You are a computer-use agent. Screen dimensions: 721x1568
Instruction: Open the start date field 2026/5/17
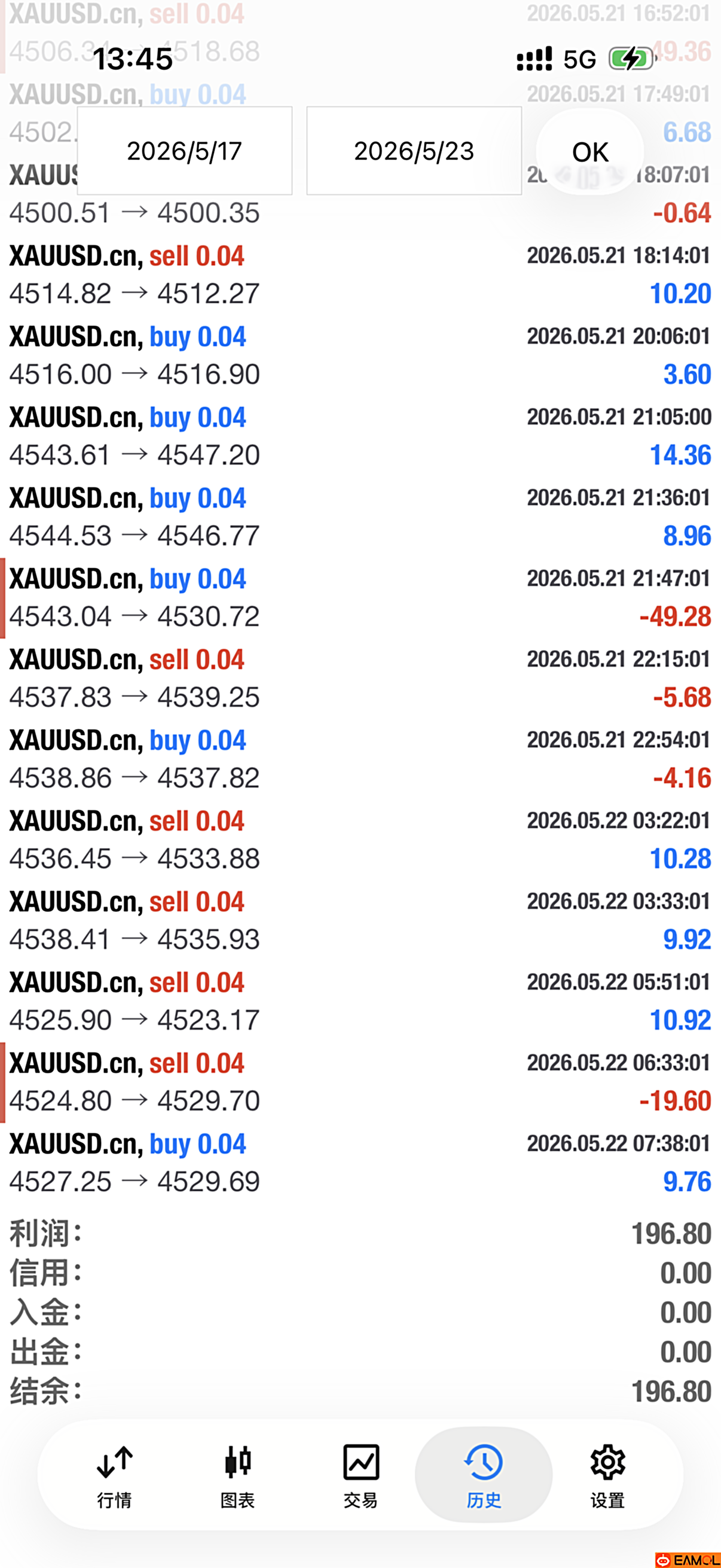184,151
